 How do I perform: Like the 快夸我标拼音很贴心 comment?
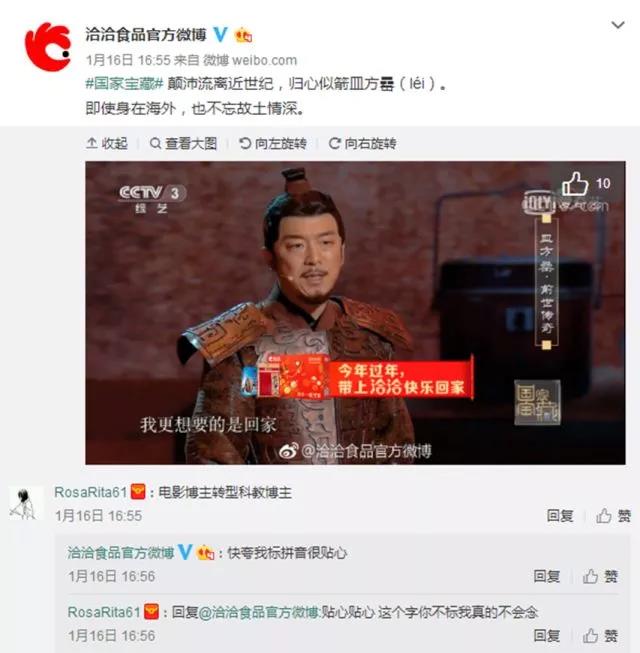pyautogui.click(x=600, y=576)
